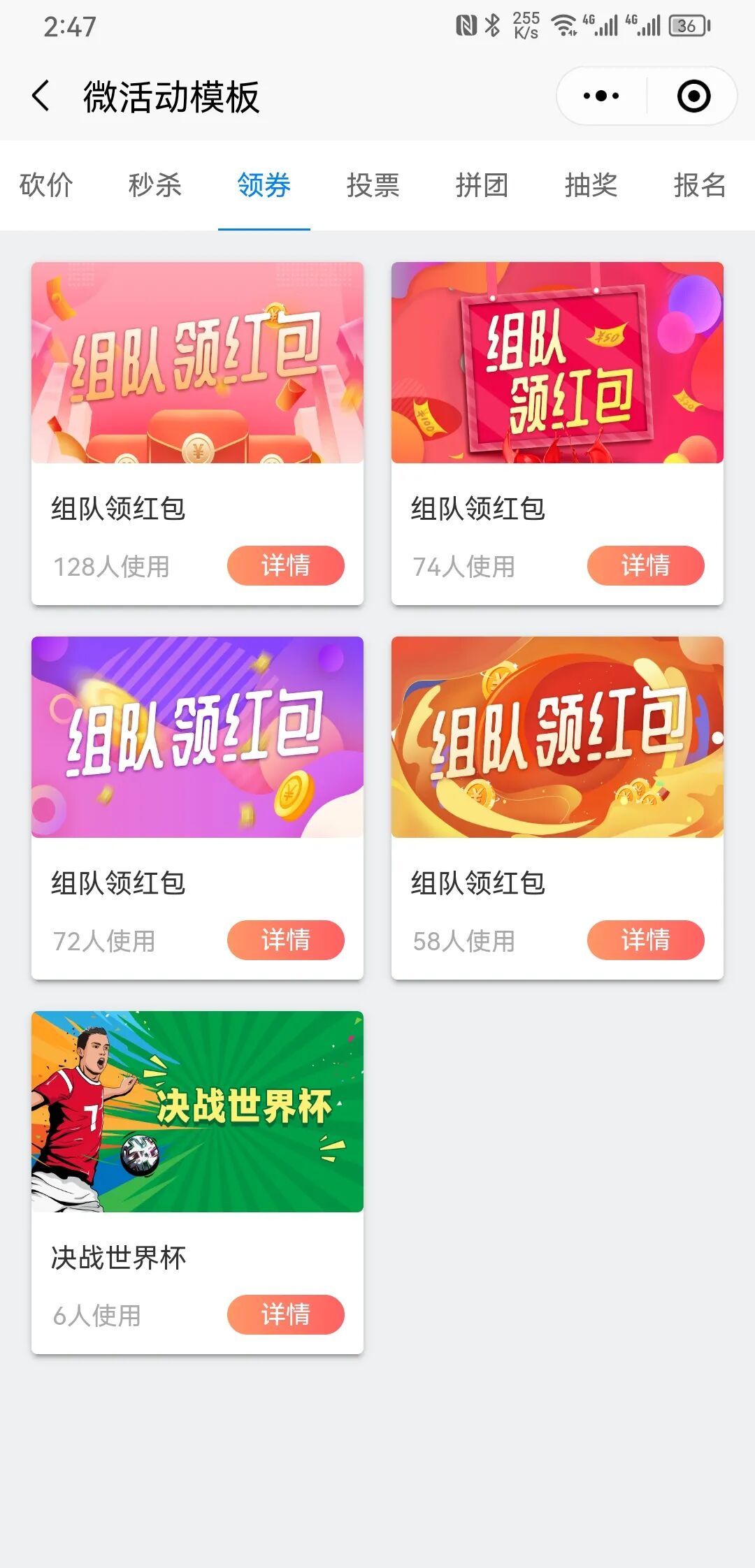Select the 领券 tab
Screen dimensions: 755x1568
point(264,185)
